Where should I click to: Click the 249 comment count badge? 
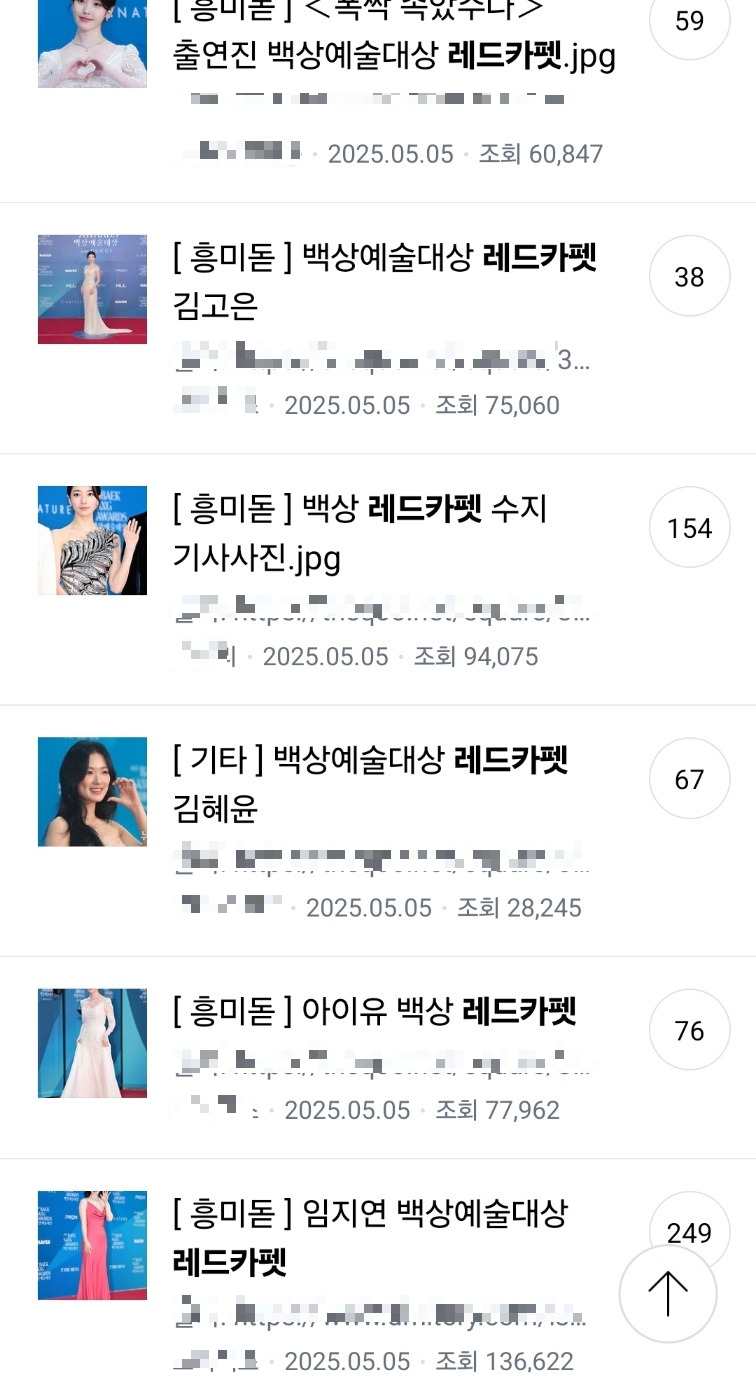click(x=689, y=1231)
